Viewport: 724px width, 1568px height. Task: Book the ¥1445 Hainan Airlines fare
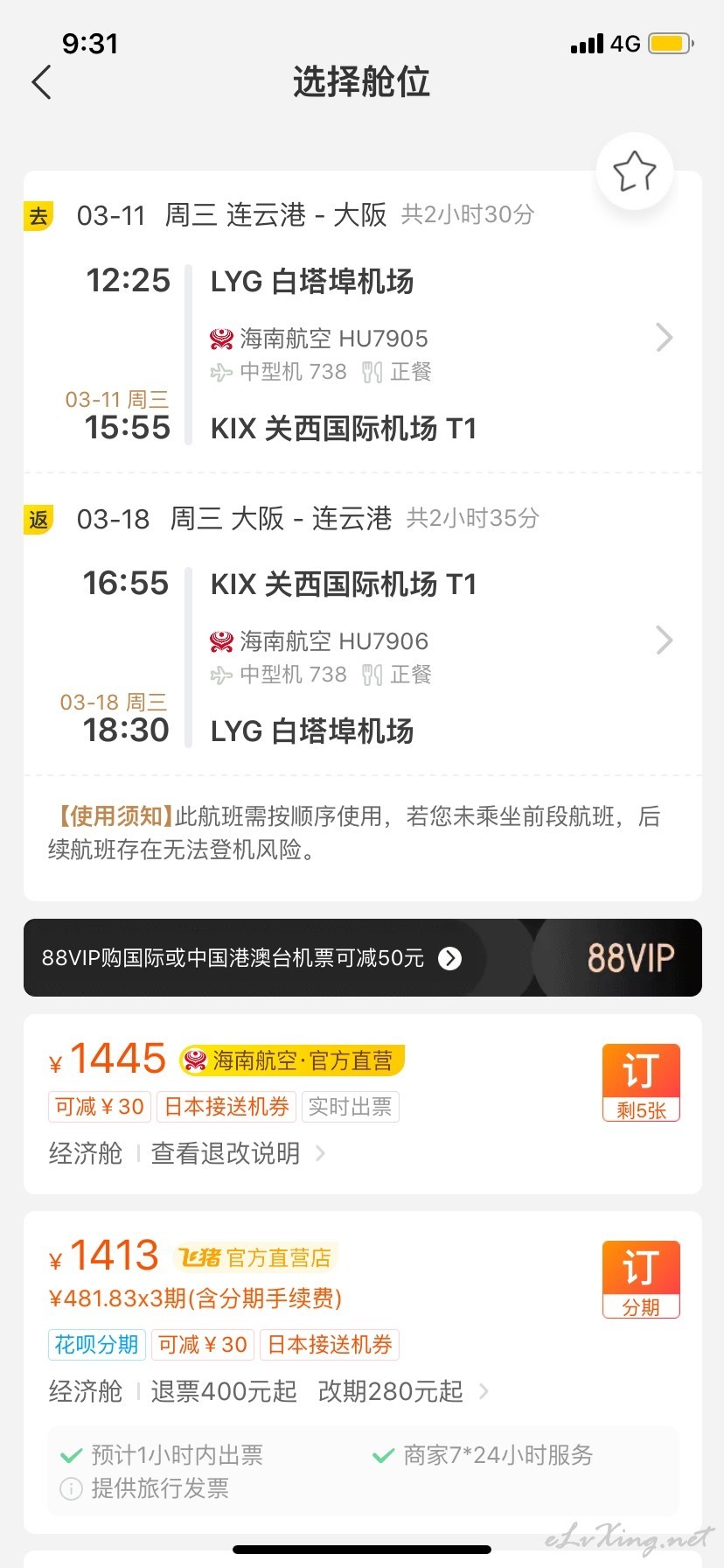[x=641, y=1082]
